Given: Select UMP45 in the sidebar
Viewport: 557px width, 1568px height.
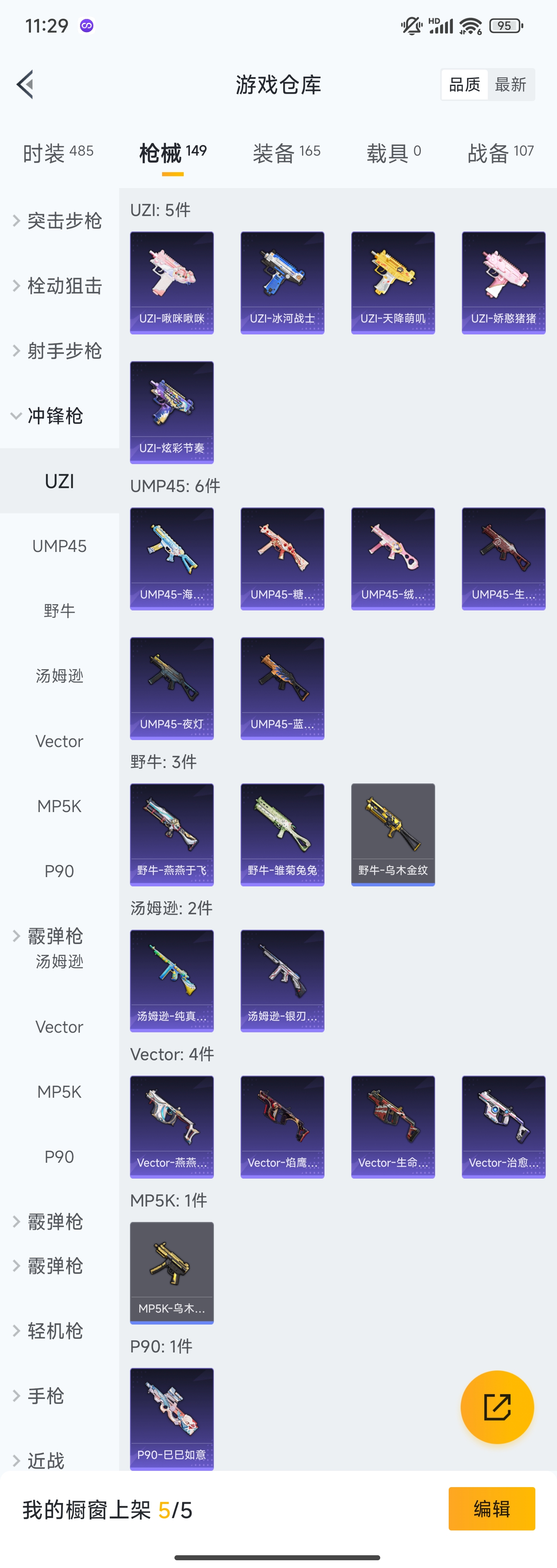Looking at the screenshot, I should pyautogui.click(x=59, y=545).
